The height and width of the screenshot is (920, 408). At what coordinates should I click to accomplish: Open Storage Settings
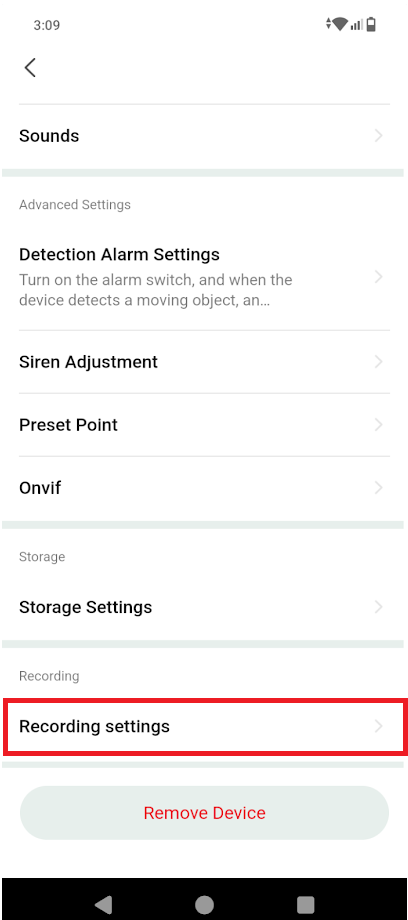click(204, 607)
